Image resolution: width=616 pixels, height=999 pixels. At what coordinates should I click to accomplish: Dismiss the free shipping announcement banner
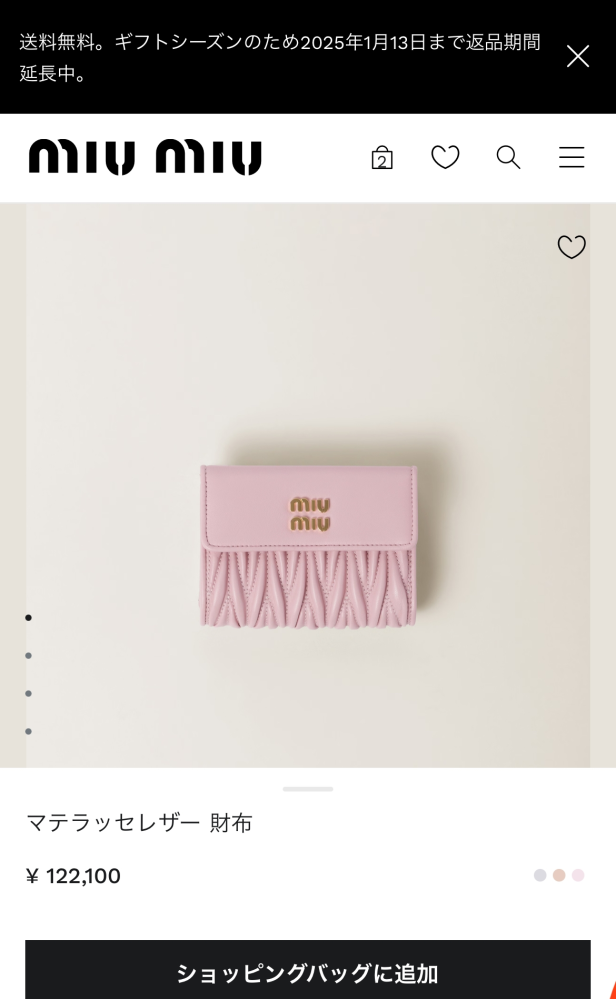(x=578, y=56)
